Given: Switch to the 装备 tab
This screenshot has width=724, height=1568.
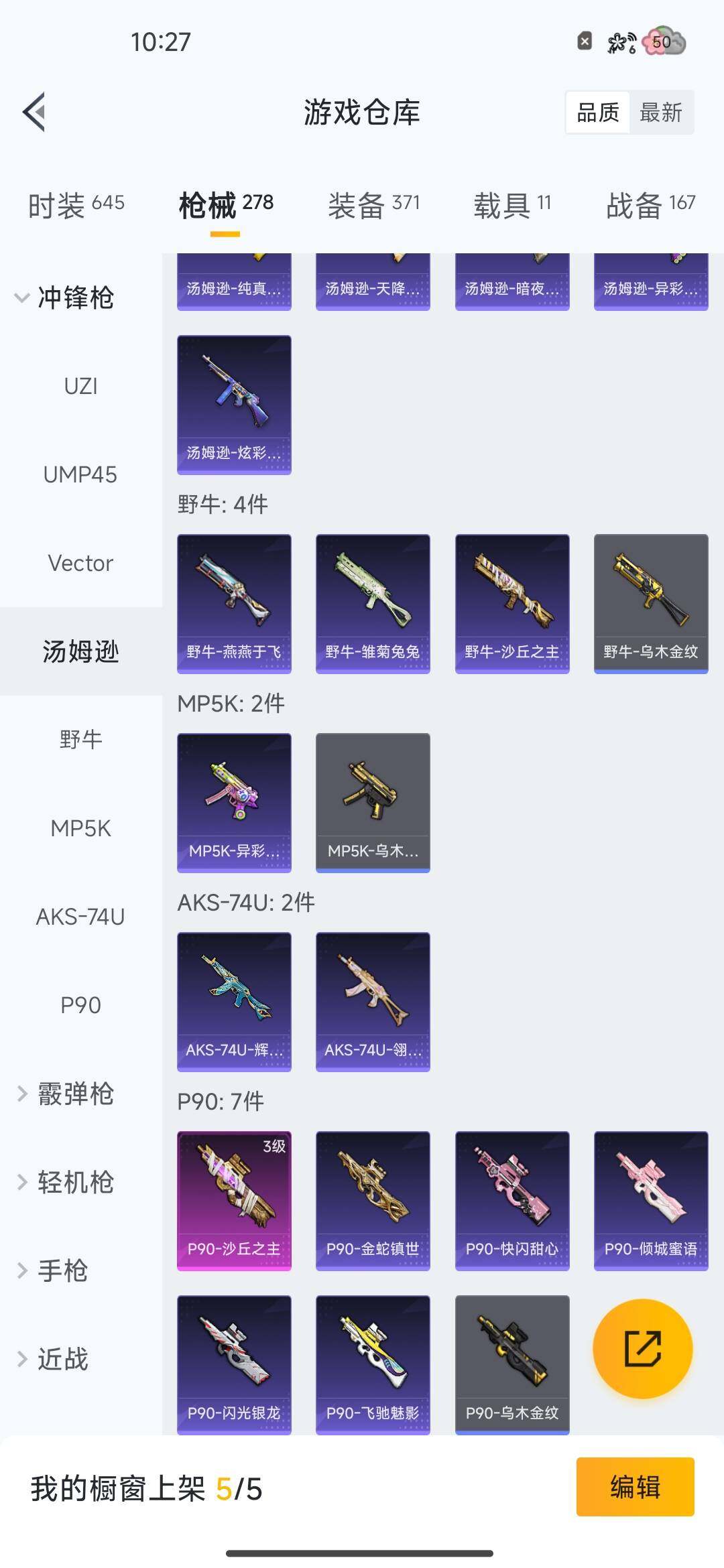Looking at the screenshot, I should [x=373, y=204].
